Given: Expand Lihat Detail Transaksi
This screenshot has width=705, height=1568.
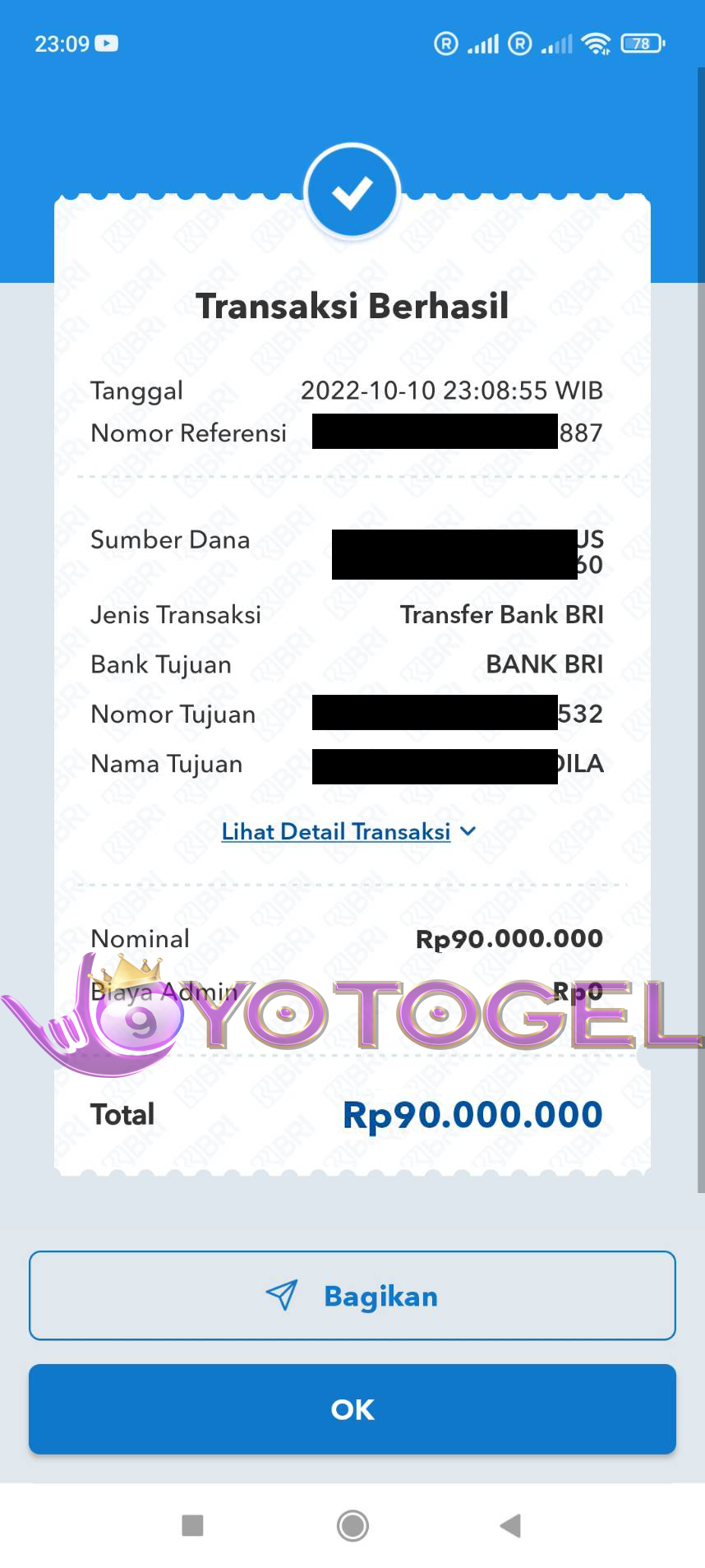Looking at the screenshot, I should 348,831.
